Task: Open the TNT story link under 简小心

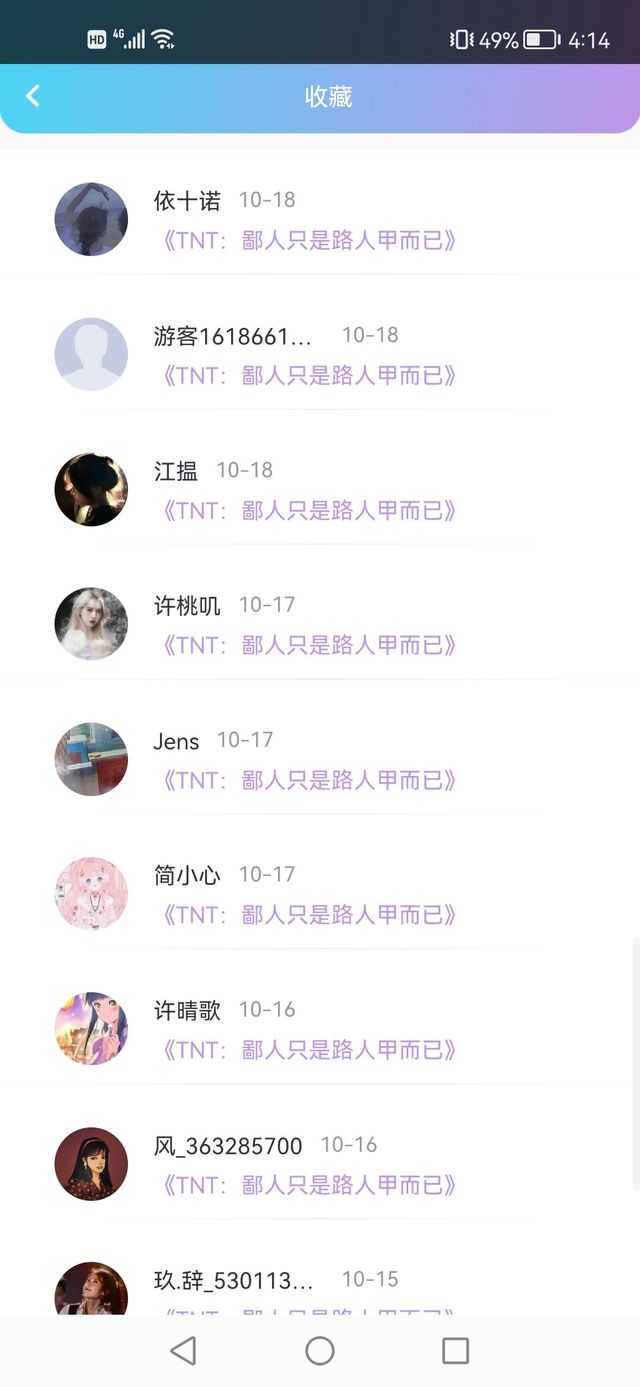Action: coord(309,915)
